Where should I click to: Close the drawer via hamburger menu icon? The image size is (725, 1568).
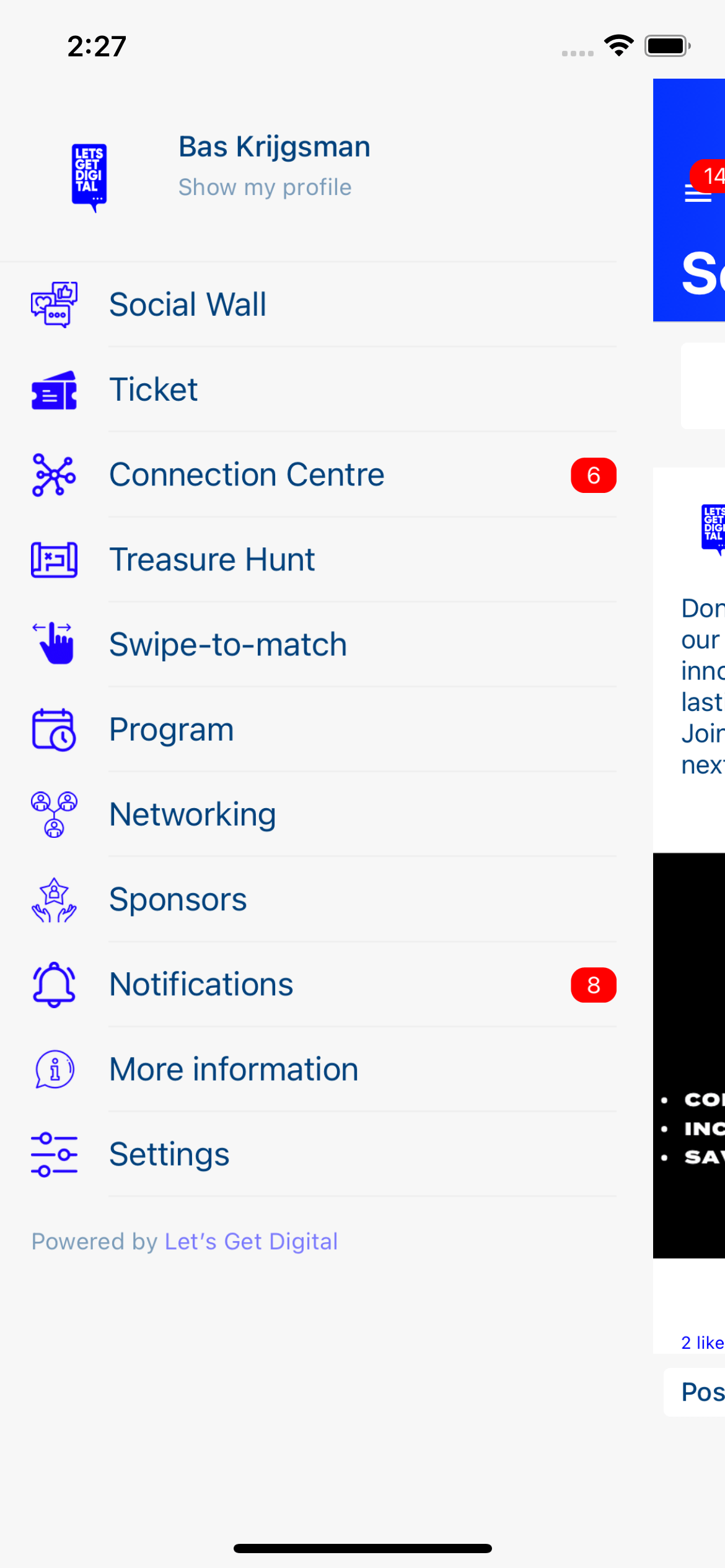tap(697, 194)
